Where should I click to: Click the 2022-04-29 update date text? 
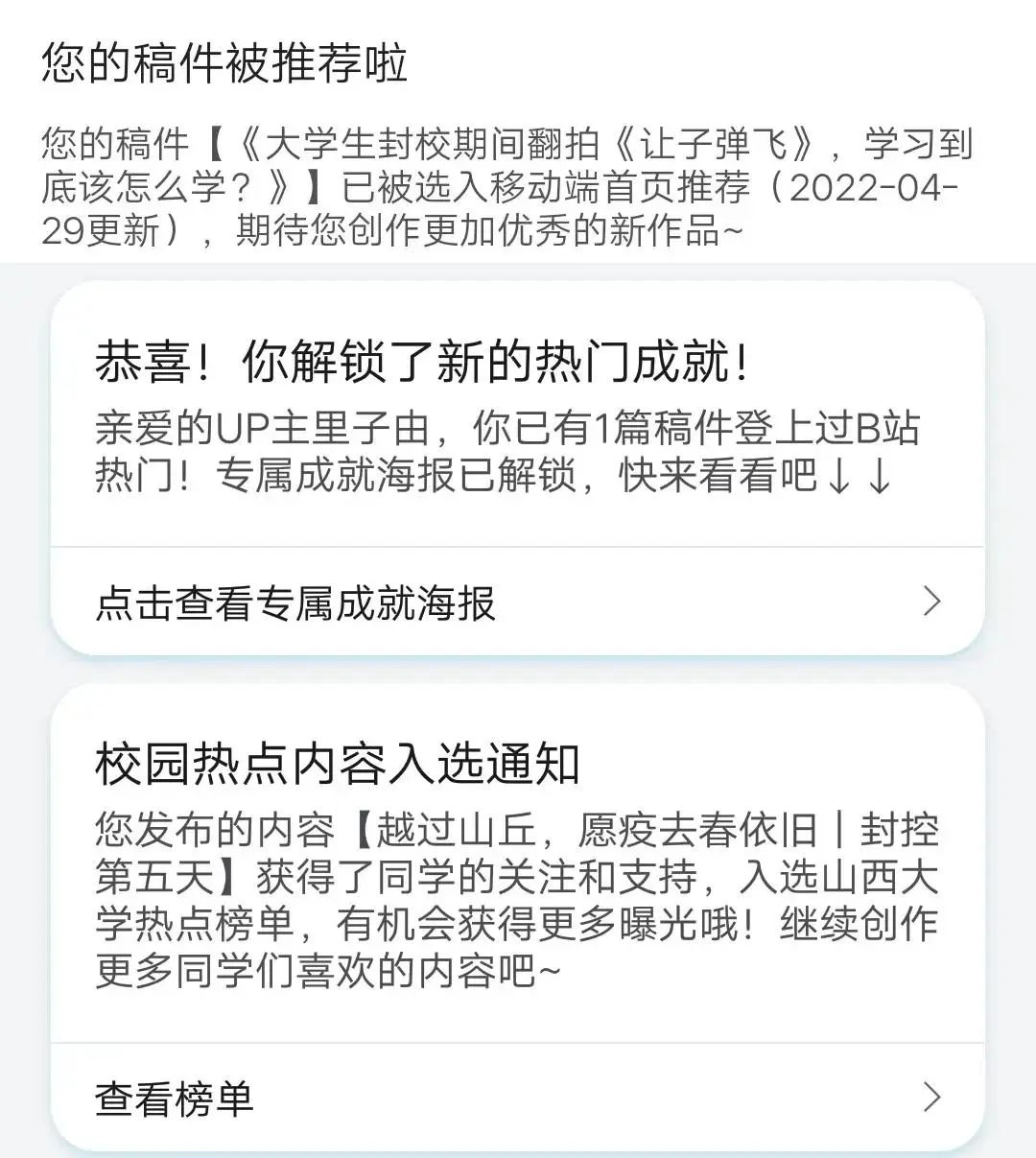[863, 187]
